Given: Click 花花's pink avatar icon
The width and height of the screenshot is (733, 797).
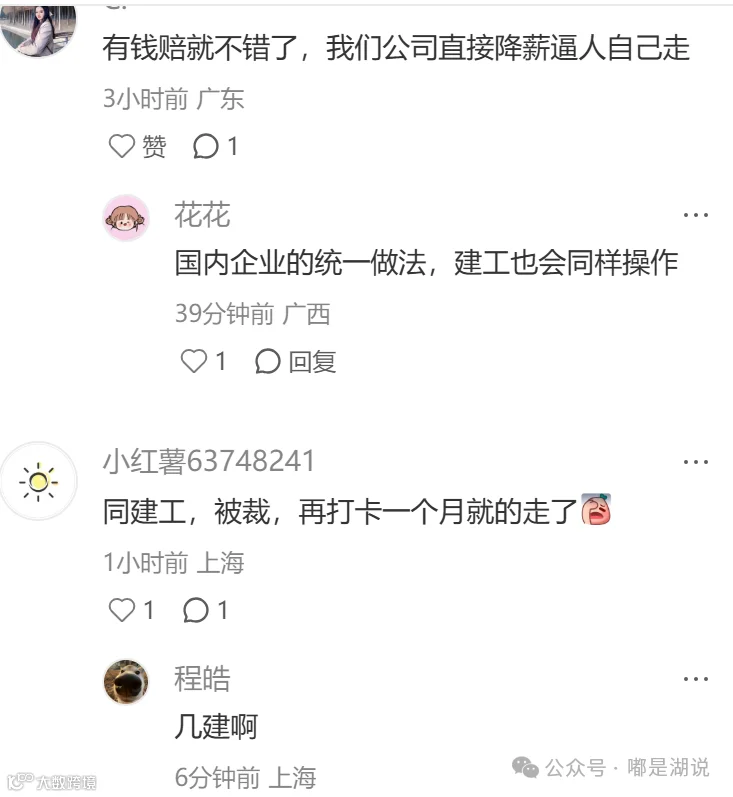Looking at the screenshot, I should tap(126, 216).
